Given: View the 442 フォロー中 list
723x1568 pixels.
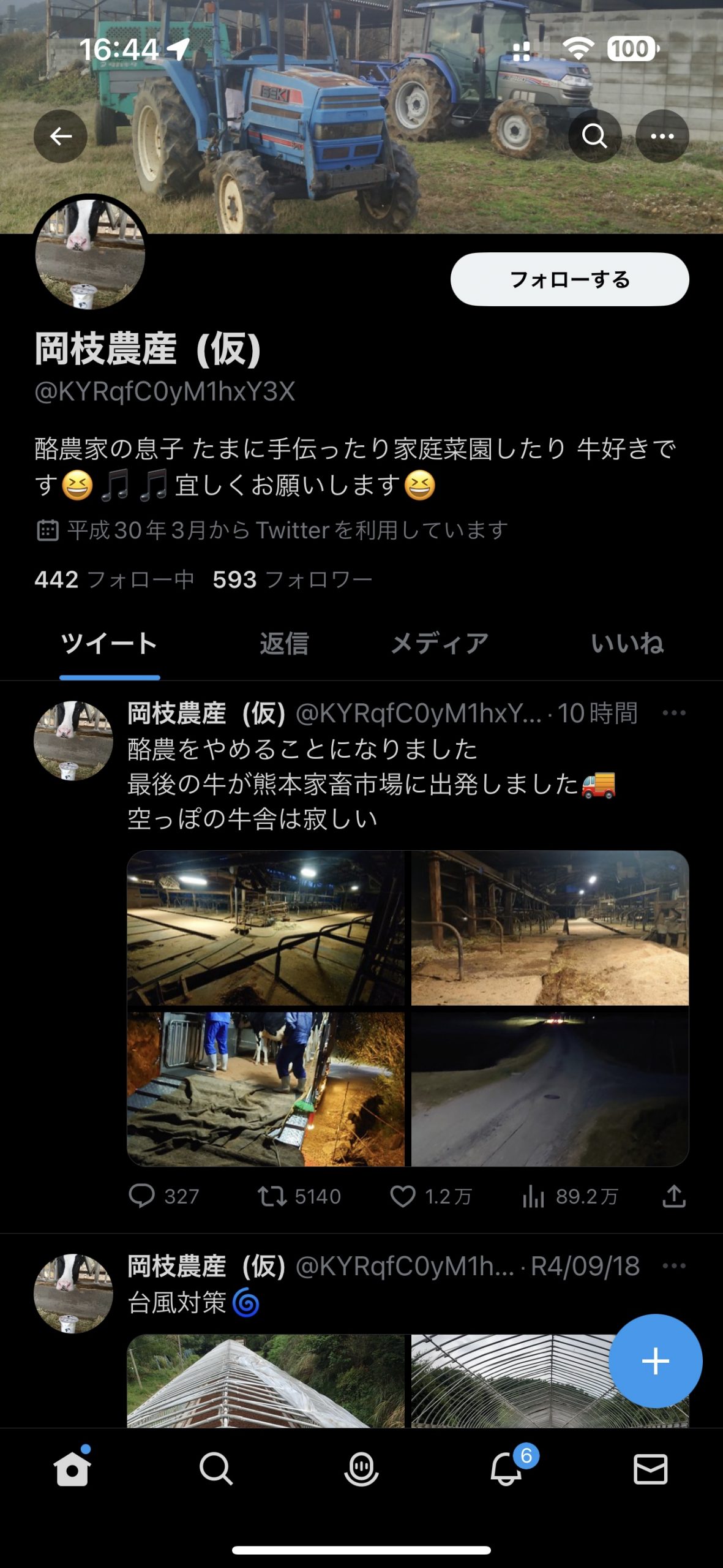Looking at the screenshot, I should [114, 579].
